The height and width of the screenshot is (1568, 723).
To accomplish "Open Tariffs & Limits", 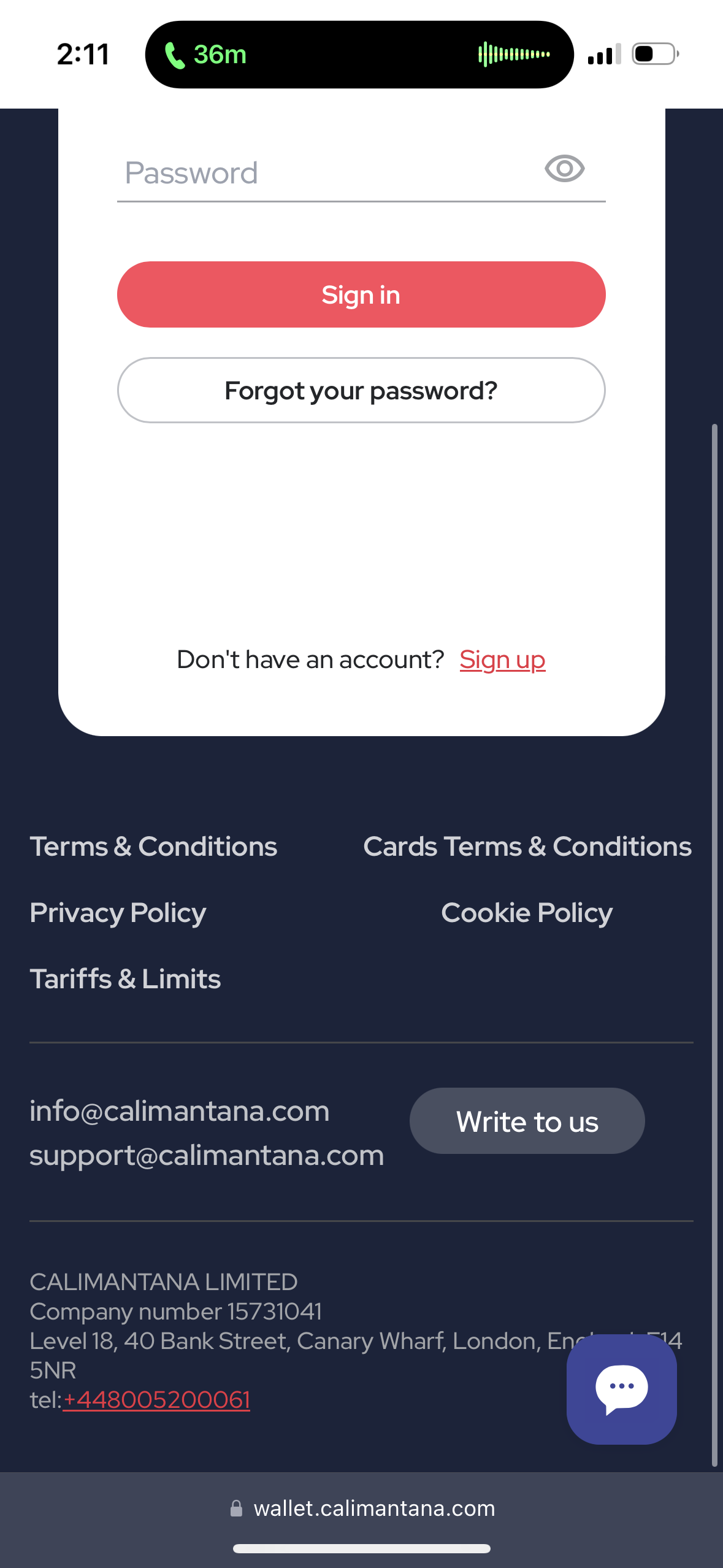I will tap(125, 979).
